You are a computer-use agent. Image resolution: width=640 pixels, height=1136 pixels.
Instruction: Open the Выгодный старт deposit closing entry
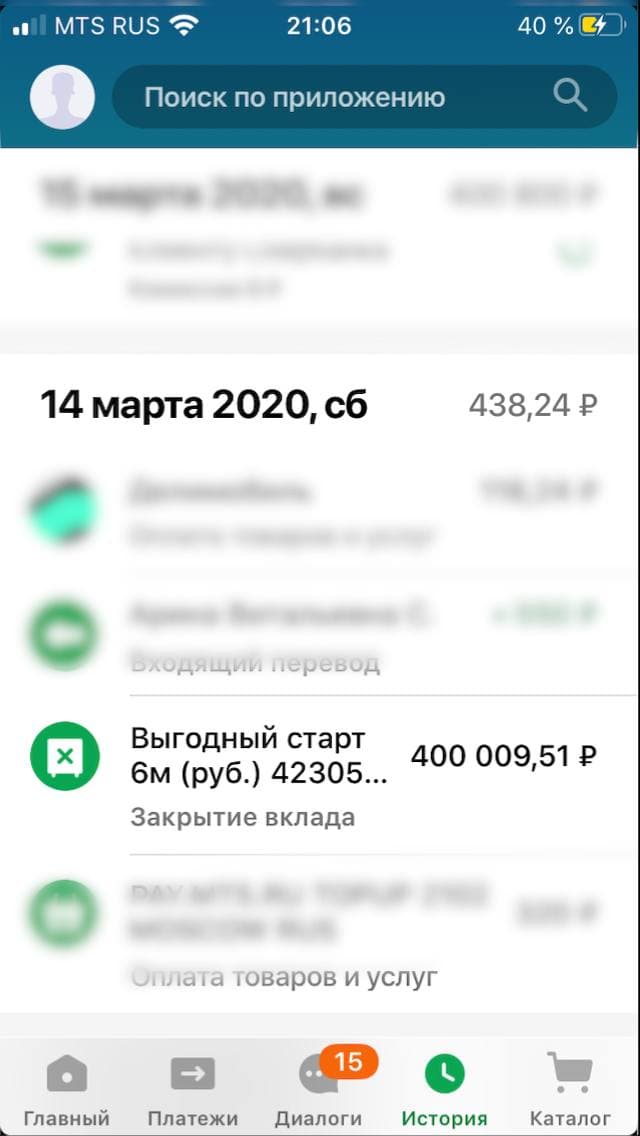pyautogui.click(x=320, y=775)
